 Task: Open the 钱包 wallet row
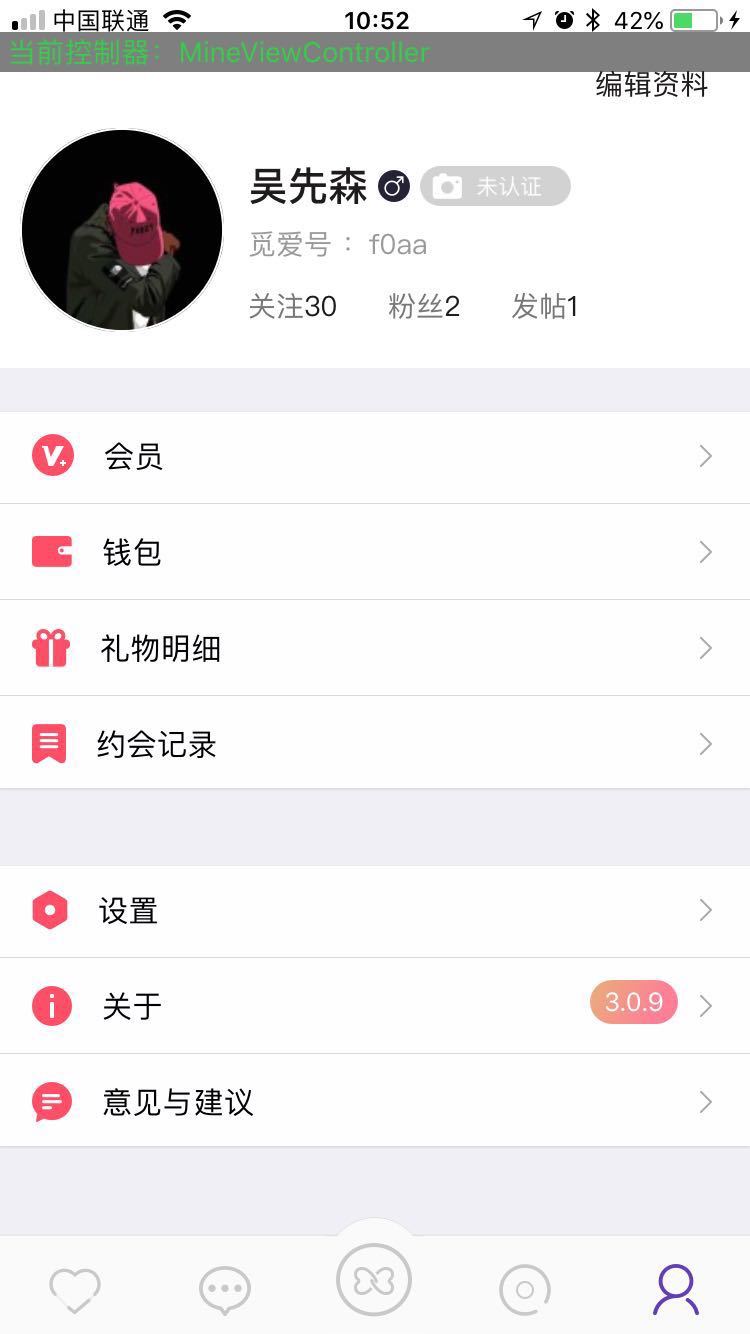(x=375, y=552)
